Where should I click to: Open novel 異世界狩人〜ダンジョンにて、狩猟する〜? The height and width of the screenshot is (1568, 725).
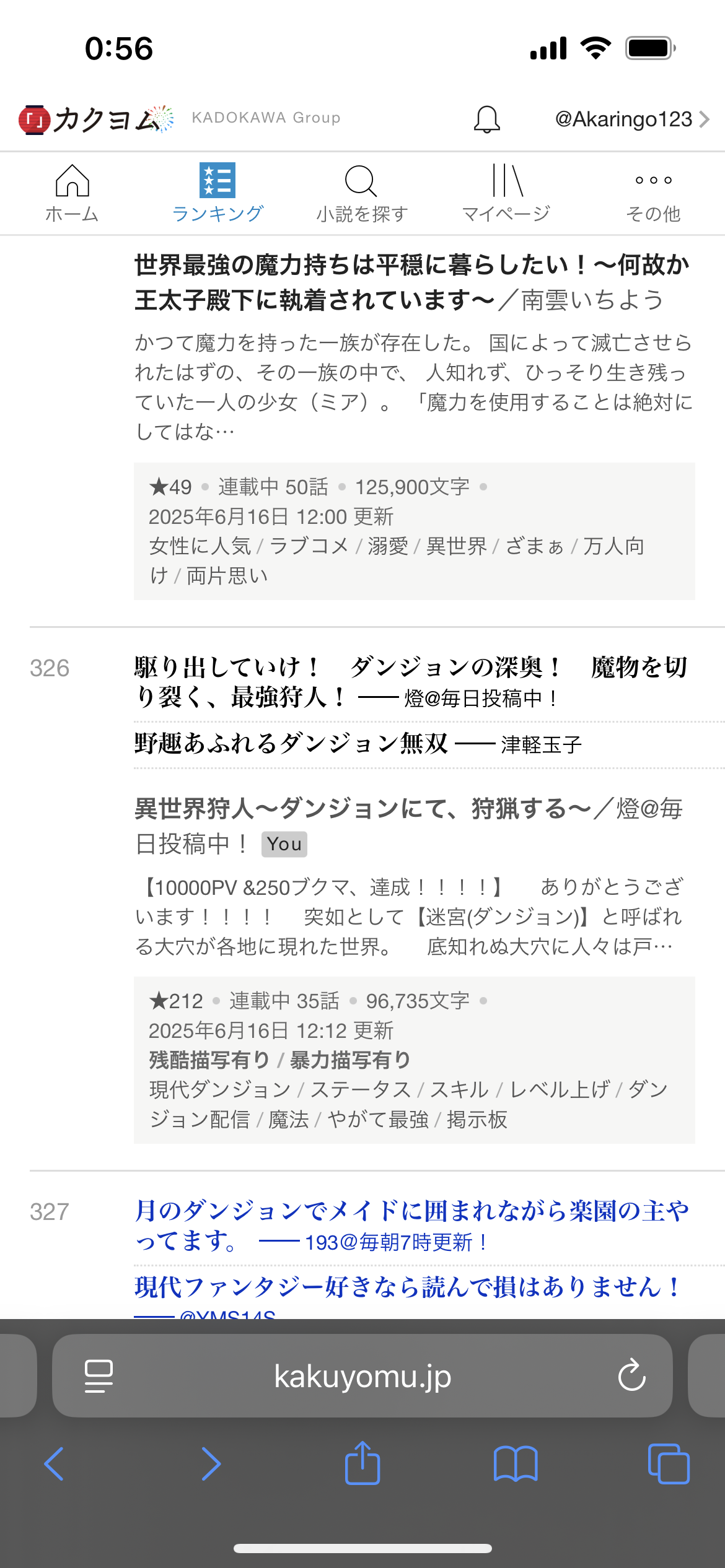point(363,809)
